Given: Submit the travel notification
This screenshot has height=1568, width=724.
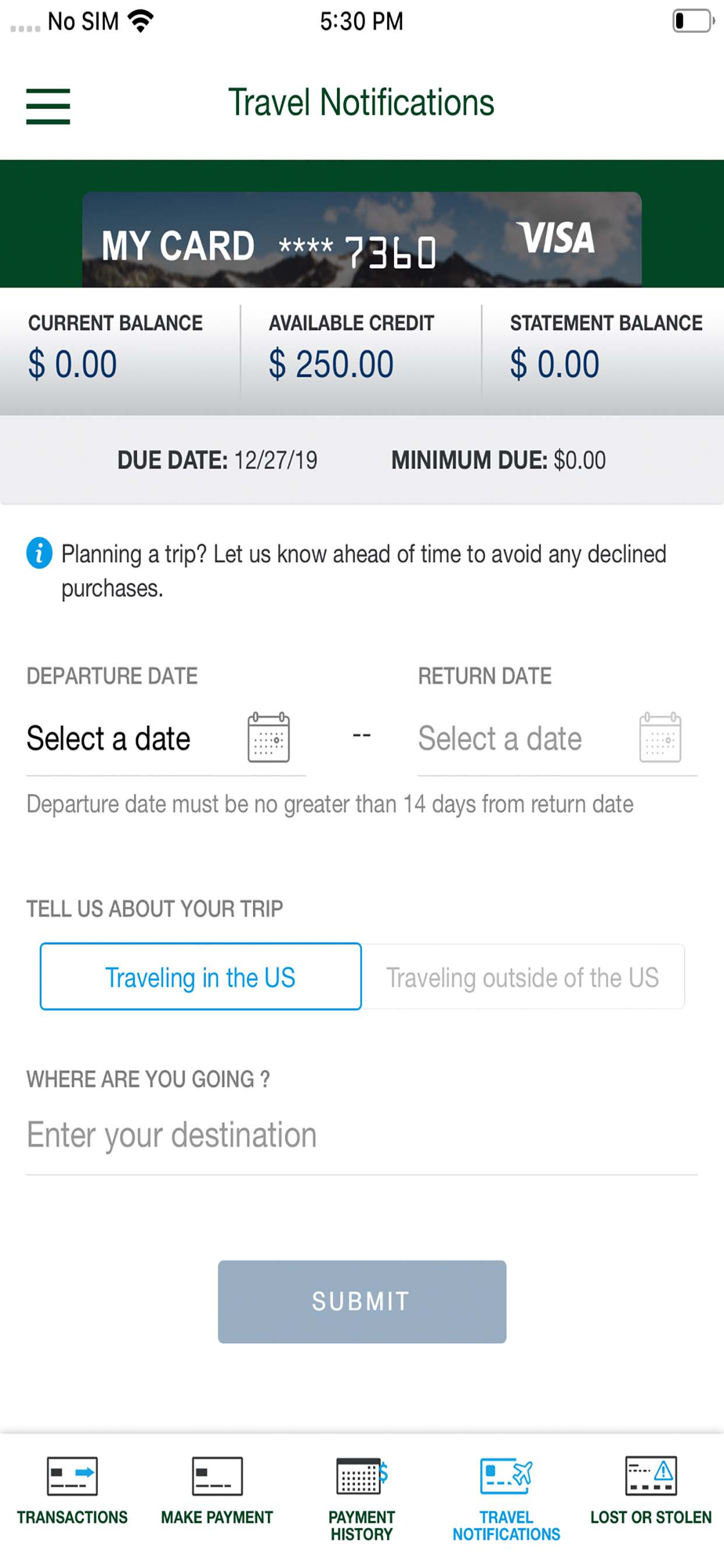Looking at the screenshot, I should [362, 1301].
